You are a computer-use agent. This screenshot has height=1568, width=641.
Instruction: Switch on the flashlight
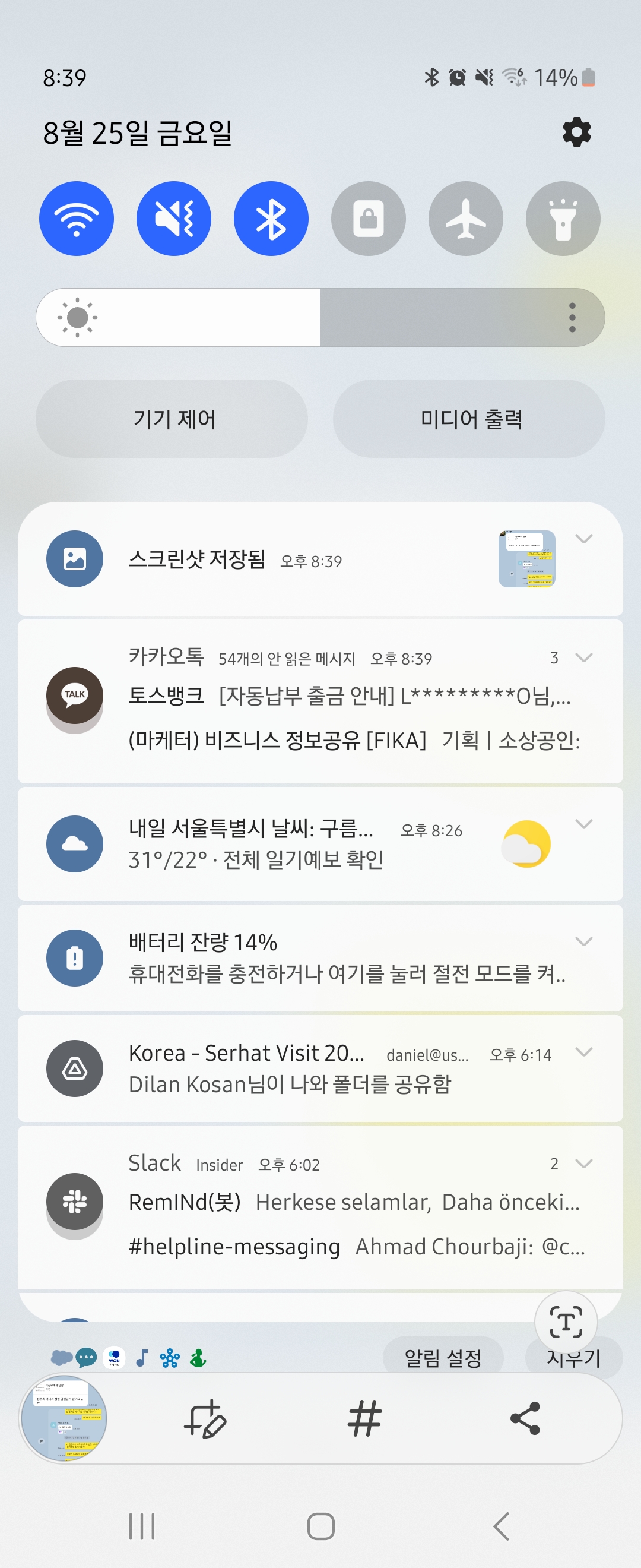(x=563, y=219)
